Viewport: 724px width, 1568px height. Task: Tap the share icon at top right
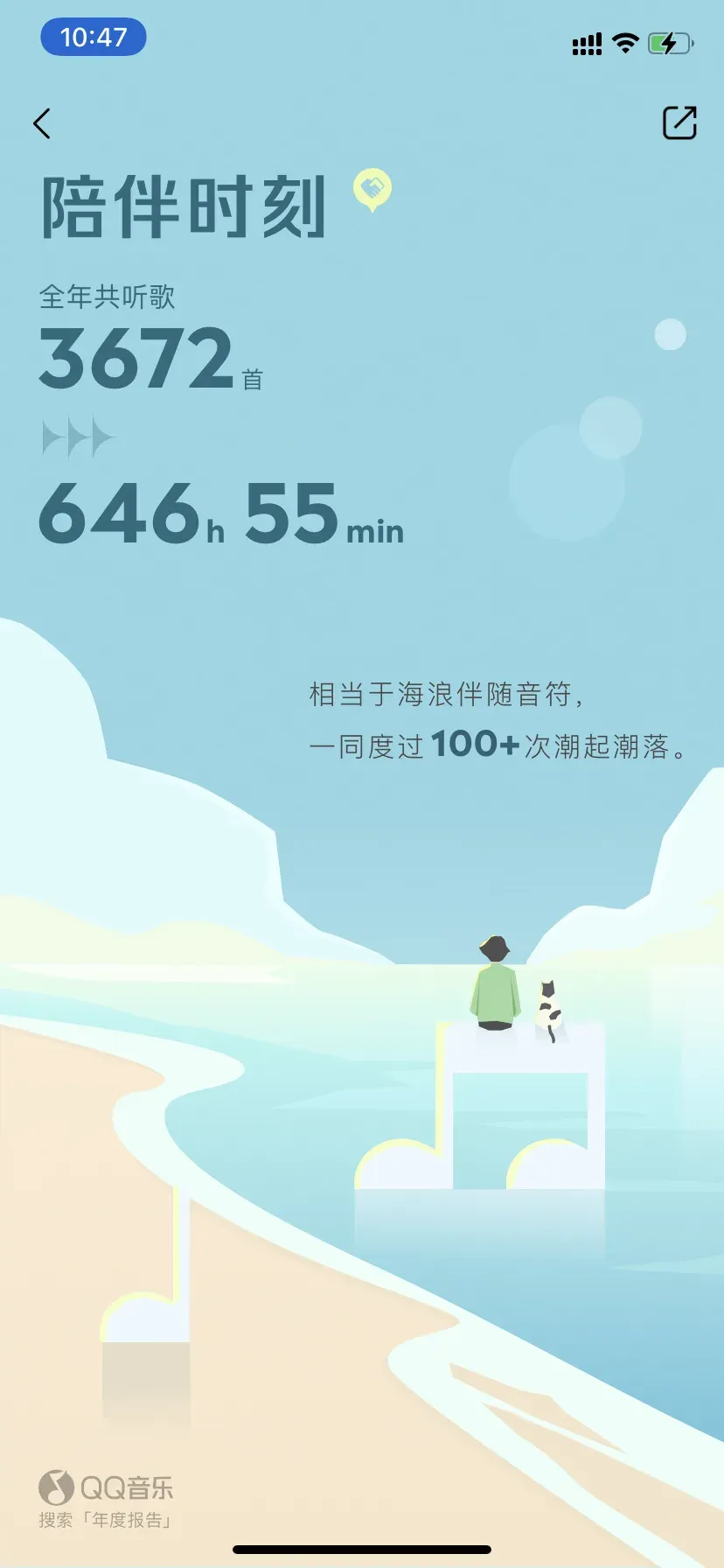679,123
